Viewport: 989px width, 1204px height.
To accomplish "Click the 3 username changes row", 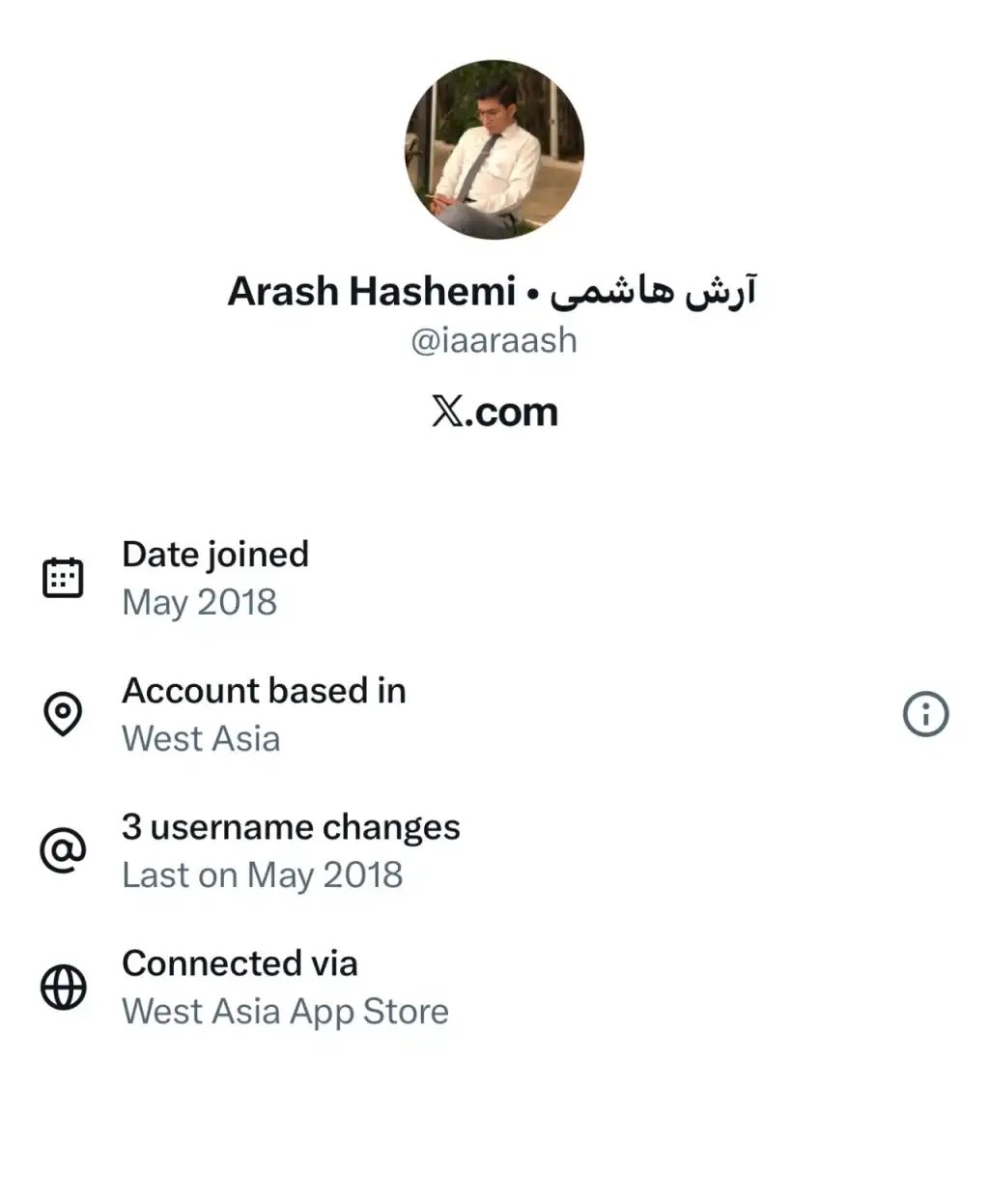I will tap(291, 826).
